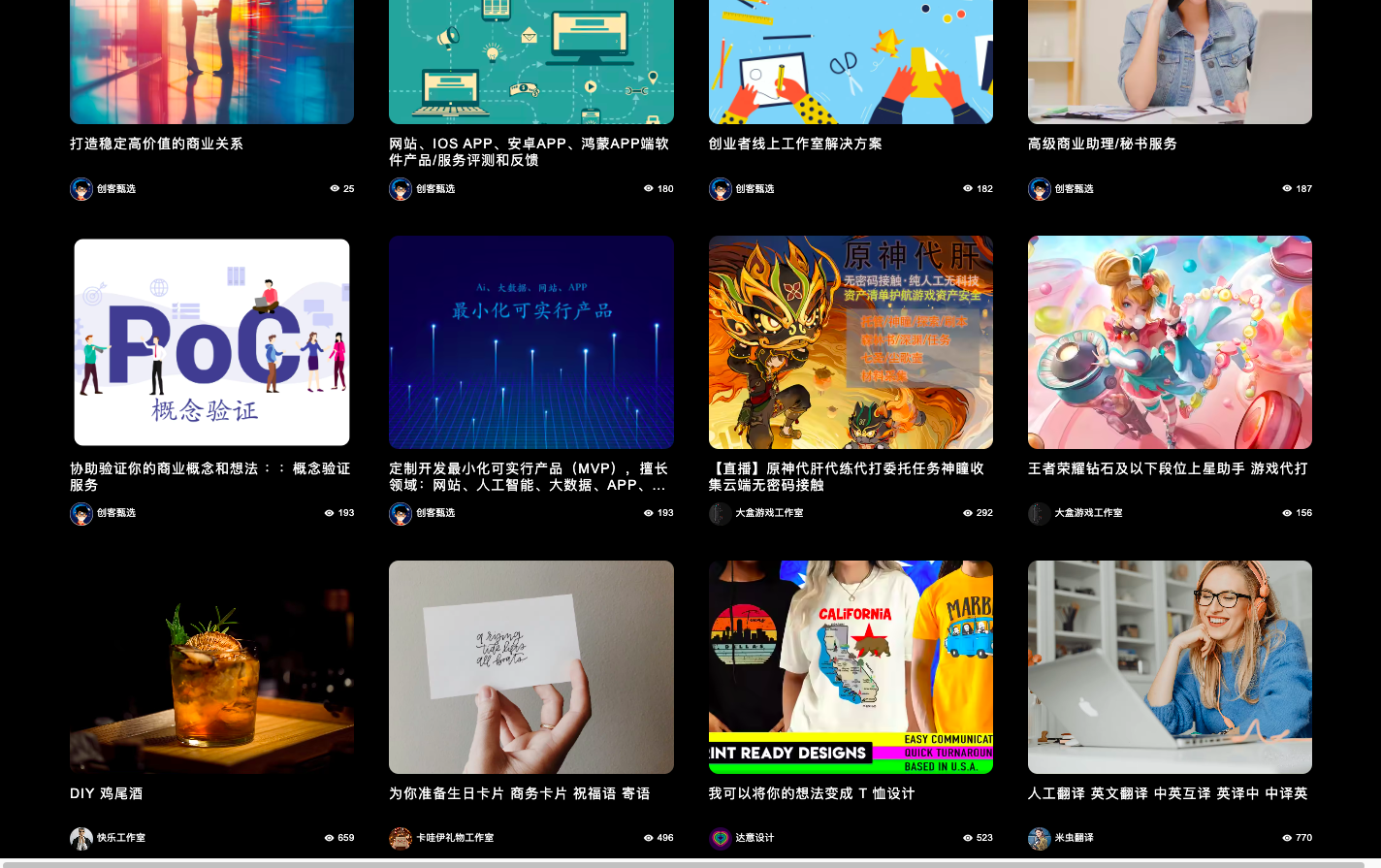Open the PoC 概念验证服务 card
1381x868 pixels.
[x=211, y=342]
